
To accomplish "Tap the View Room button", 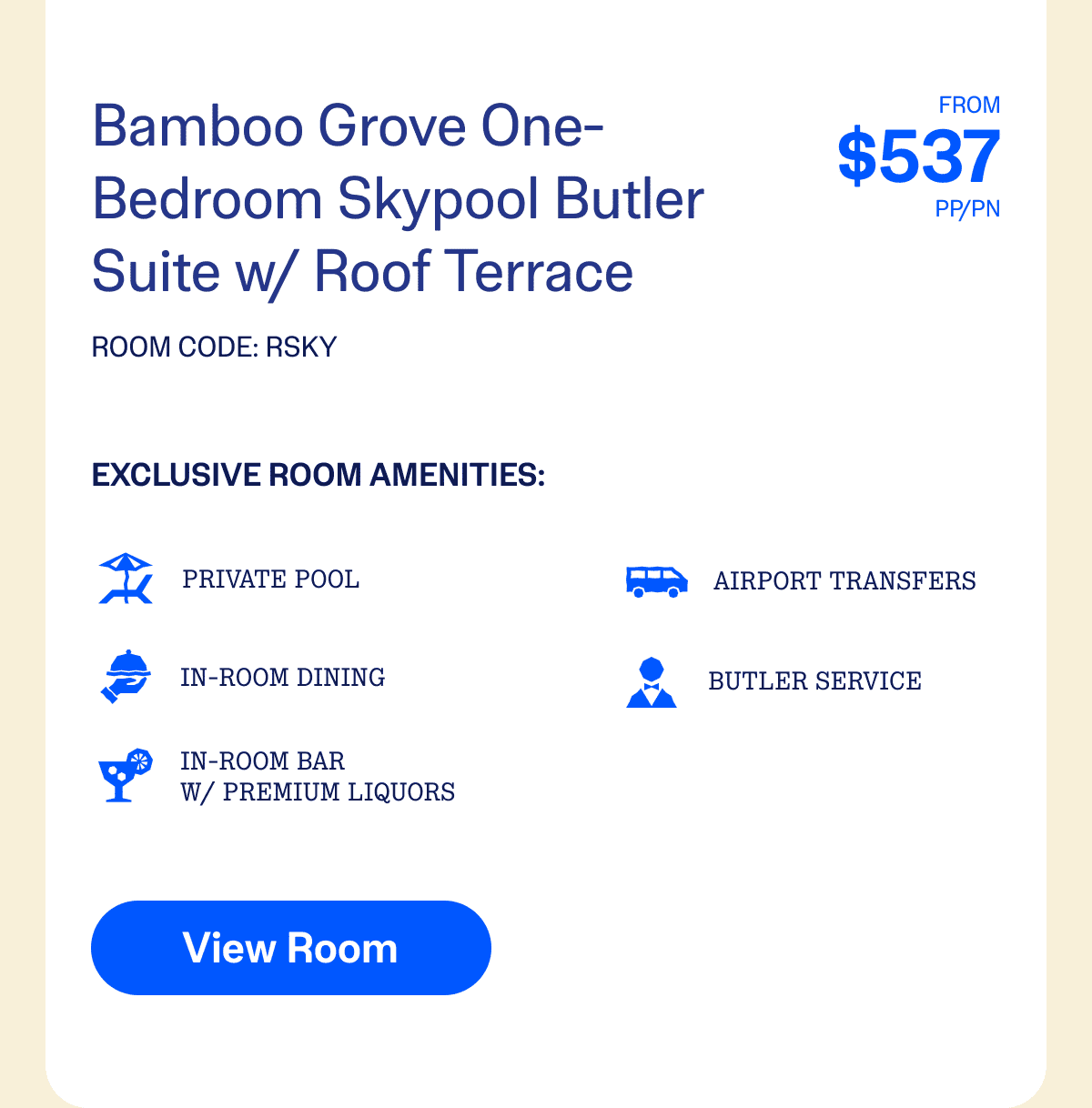I will 290,947.
